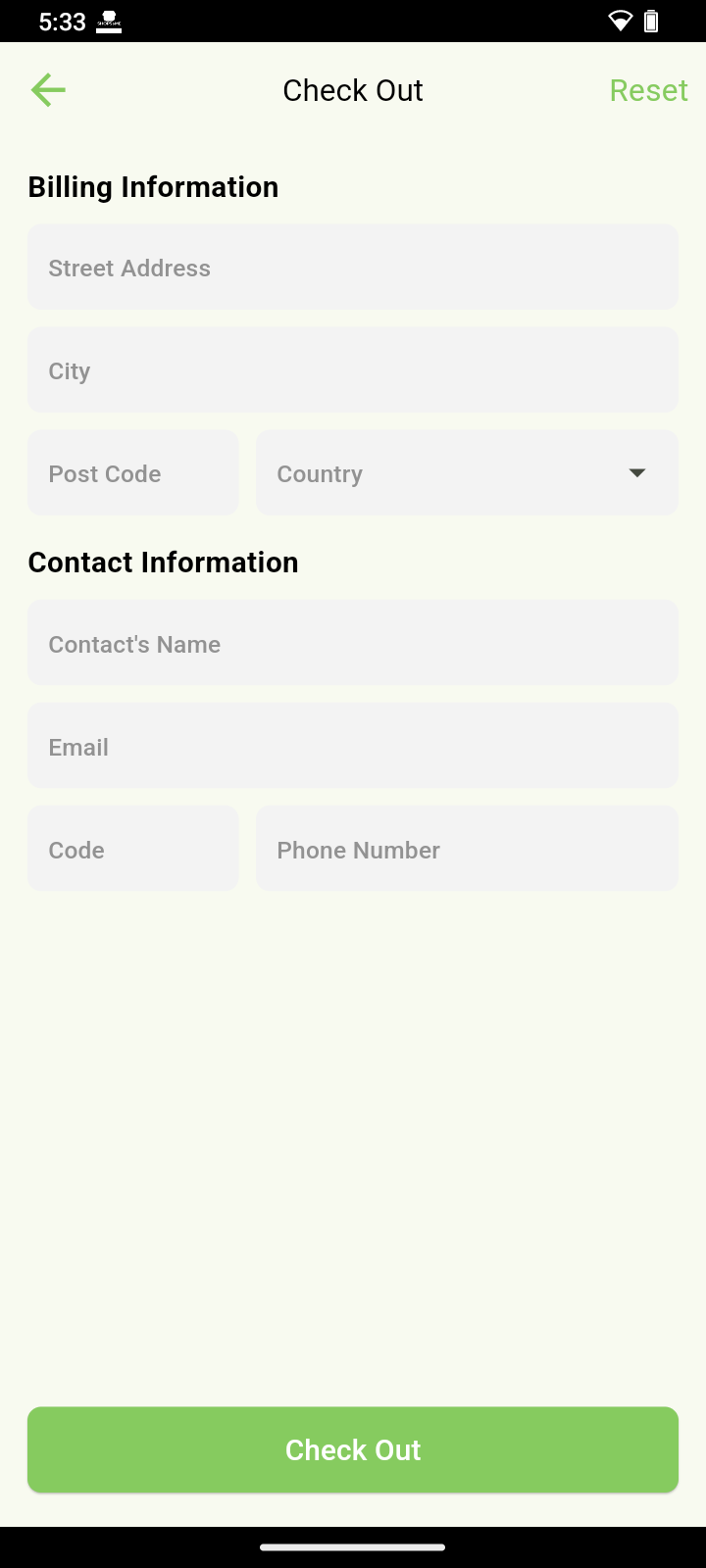The image size is (706, 1568).
Task: Click the Billing Information heading
Action: 153,186
